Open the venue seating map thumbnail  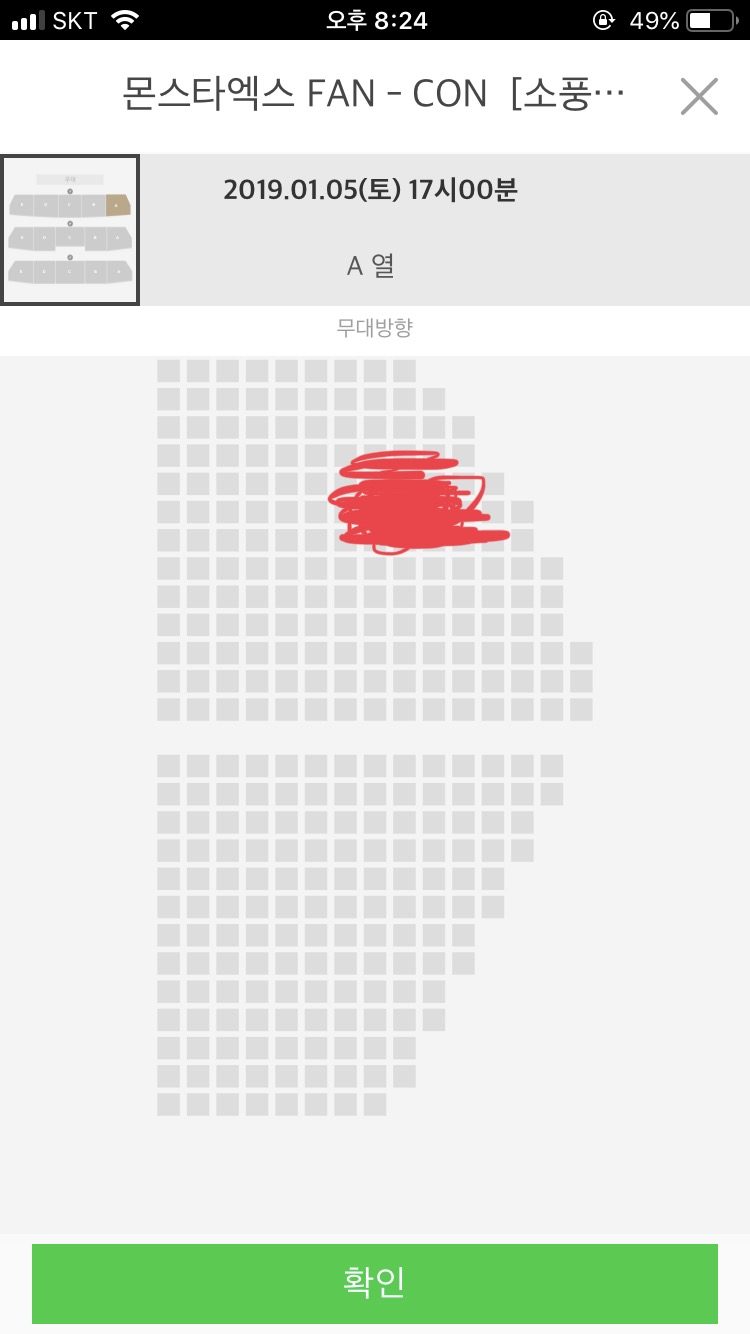(x=70, y=230)
